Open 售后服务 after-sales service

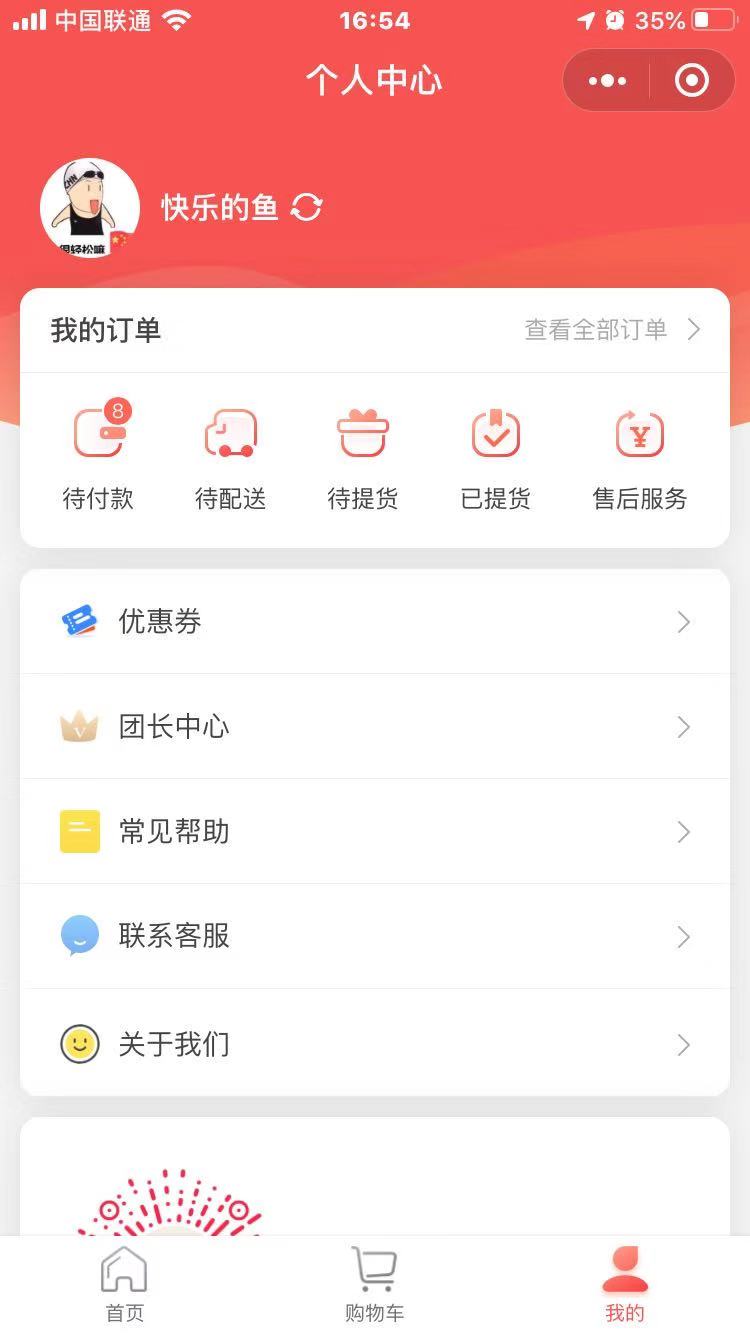click(640, 455)
